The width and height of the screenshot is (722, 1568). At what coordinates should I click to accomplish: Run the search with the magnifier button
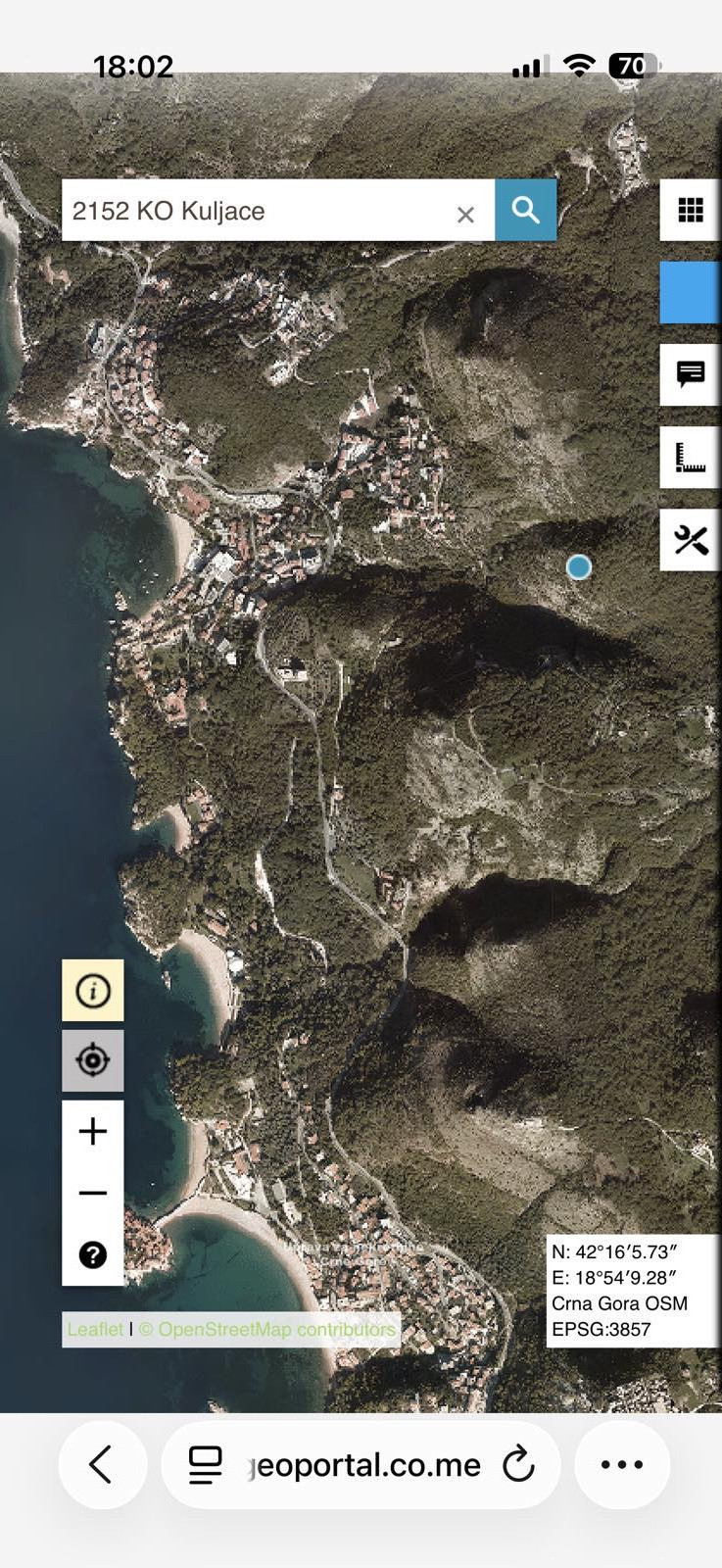click(526, 210)
